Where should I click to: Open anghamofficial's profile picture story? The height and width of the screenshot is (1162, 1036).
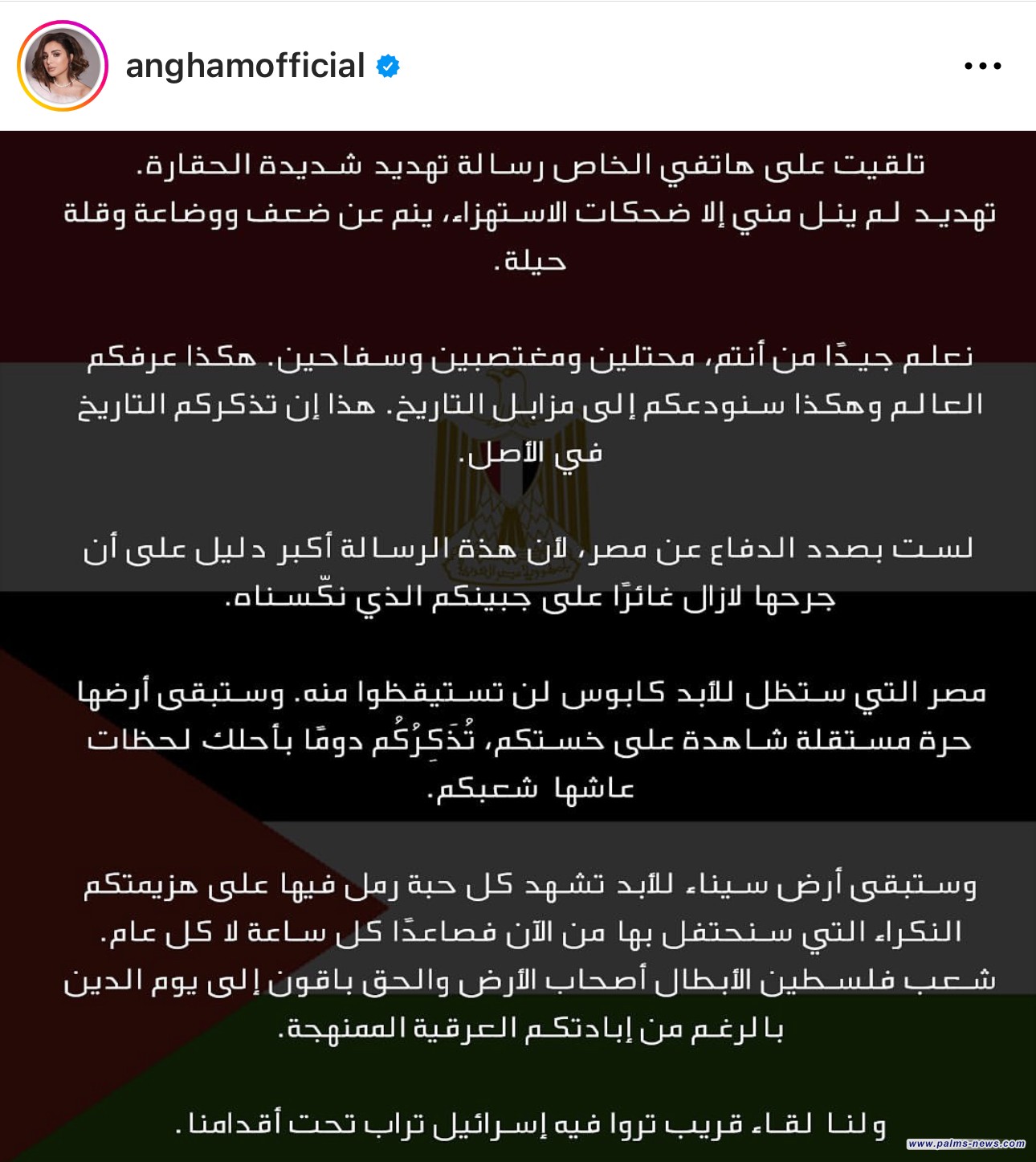(63, 66)
